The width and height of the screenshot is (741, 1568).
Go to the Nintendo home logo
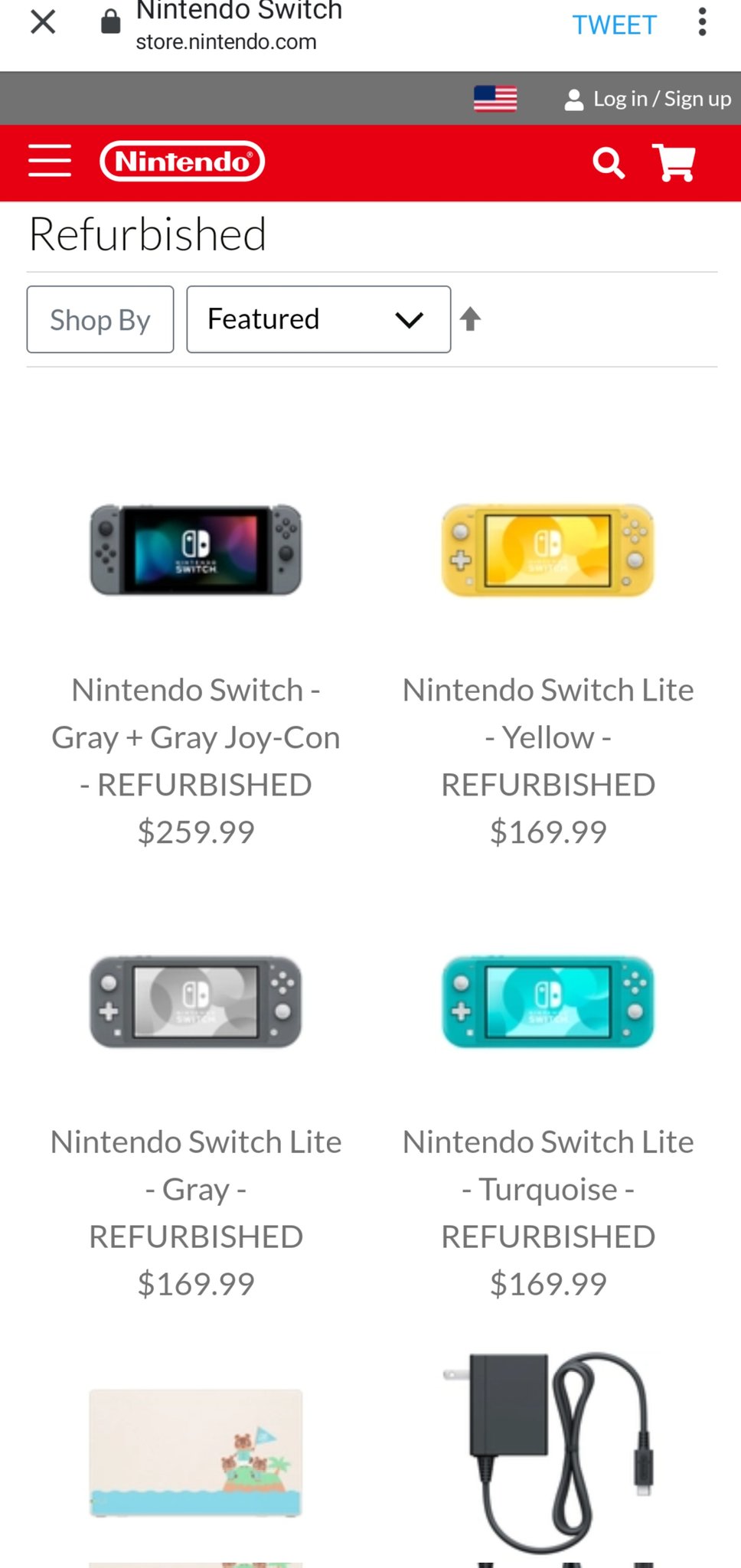click(x=182, y=162)
